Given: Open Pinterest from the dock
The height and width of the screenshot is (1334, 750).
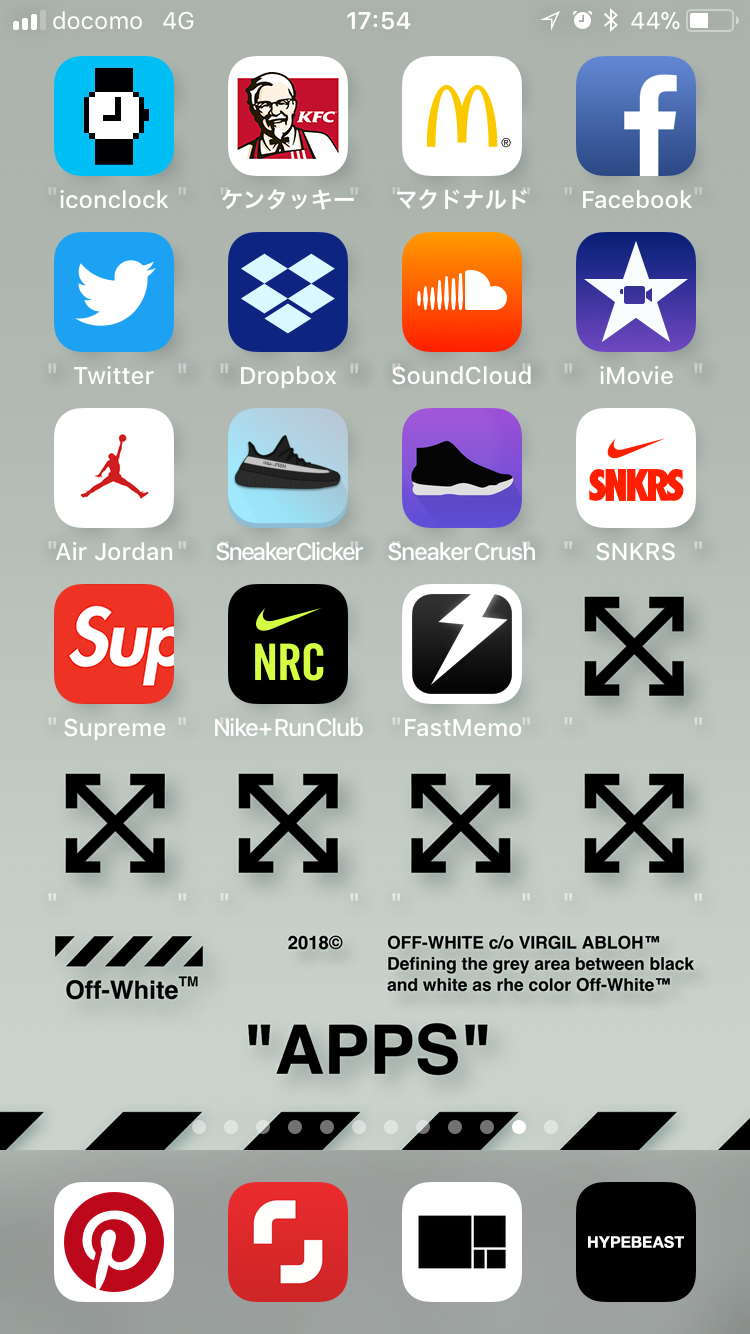Looking at the screenshot, I should point(114,1242).
